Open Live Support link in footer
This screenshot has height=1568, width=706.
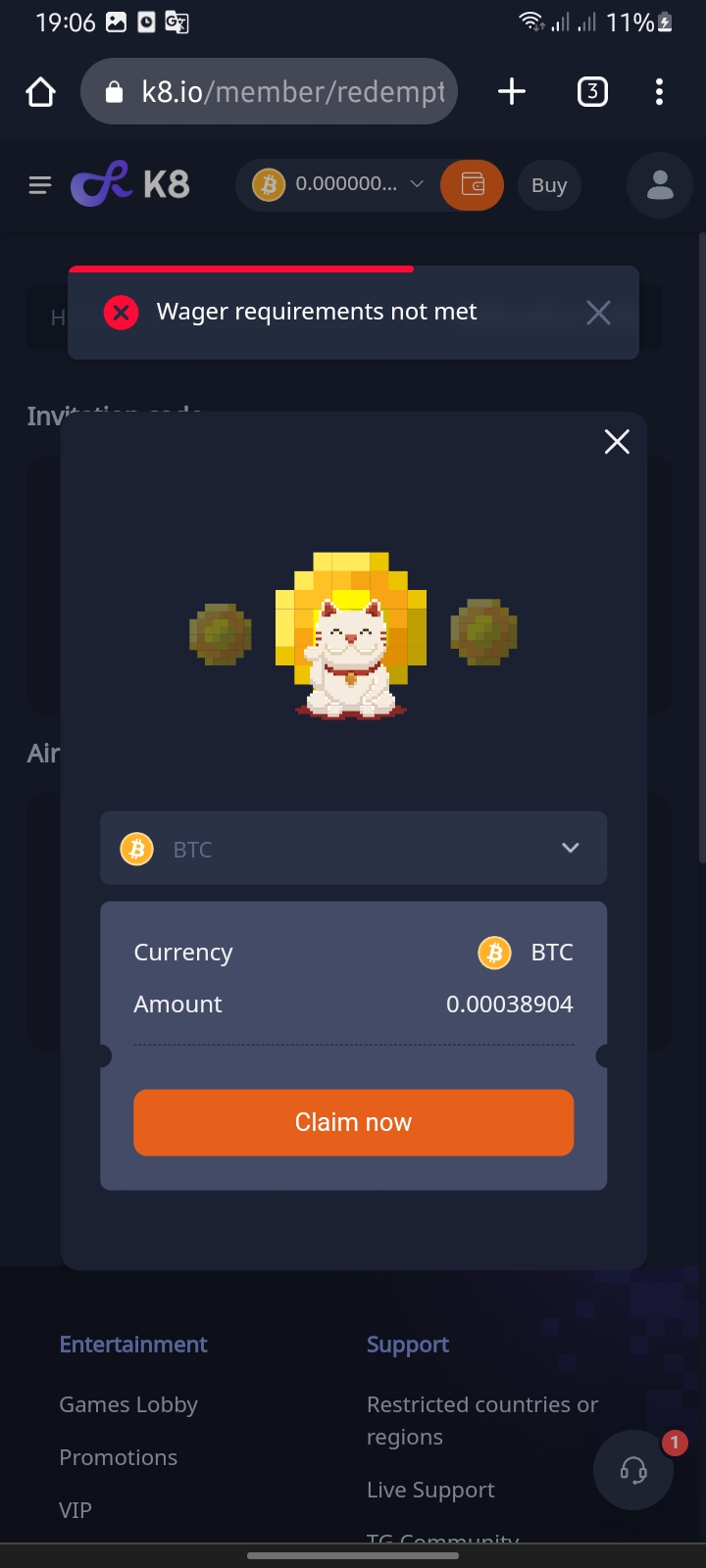(x=430, y=1490)
